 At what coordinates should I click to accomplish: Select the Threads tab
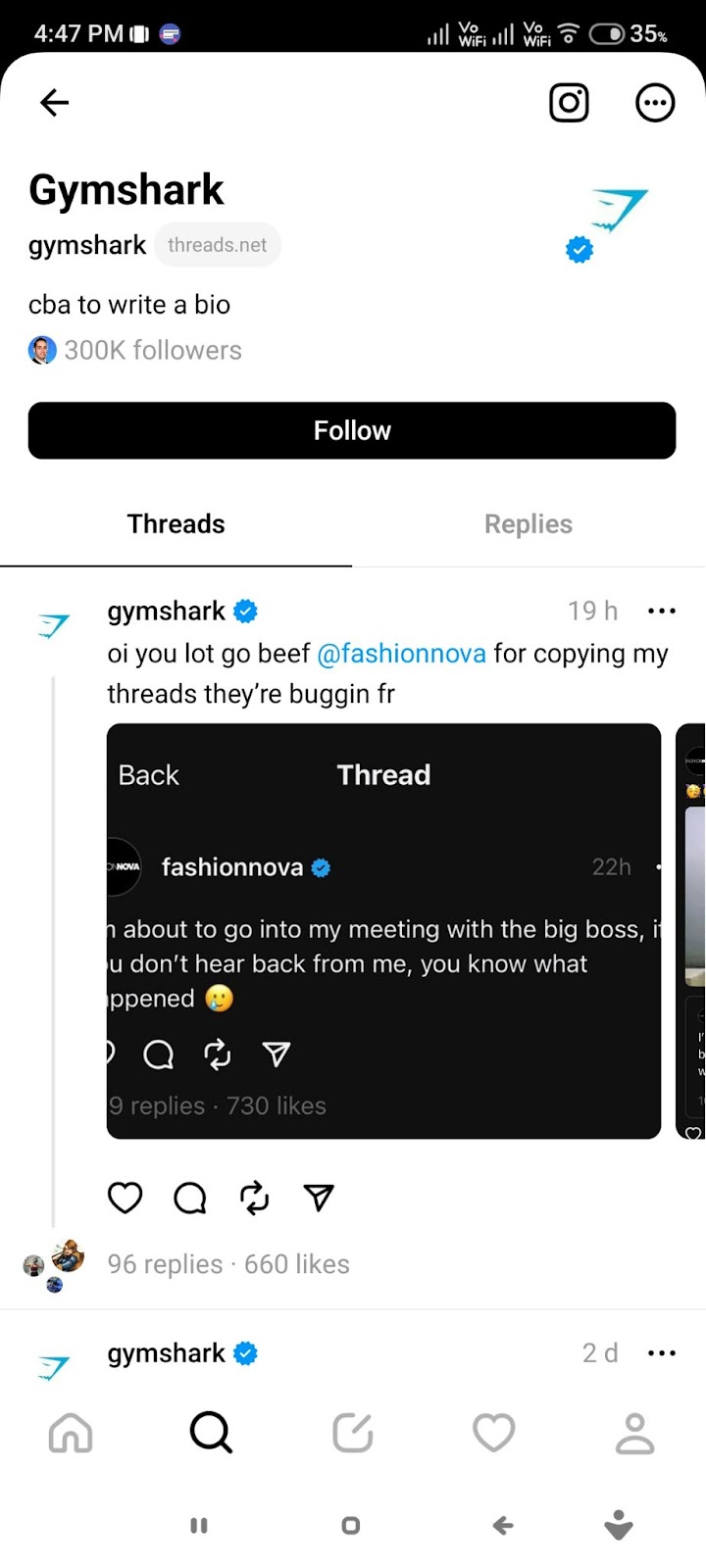[176, 524]
